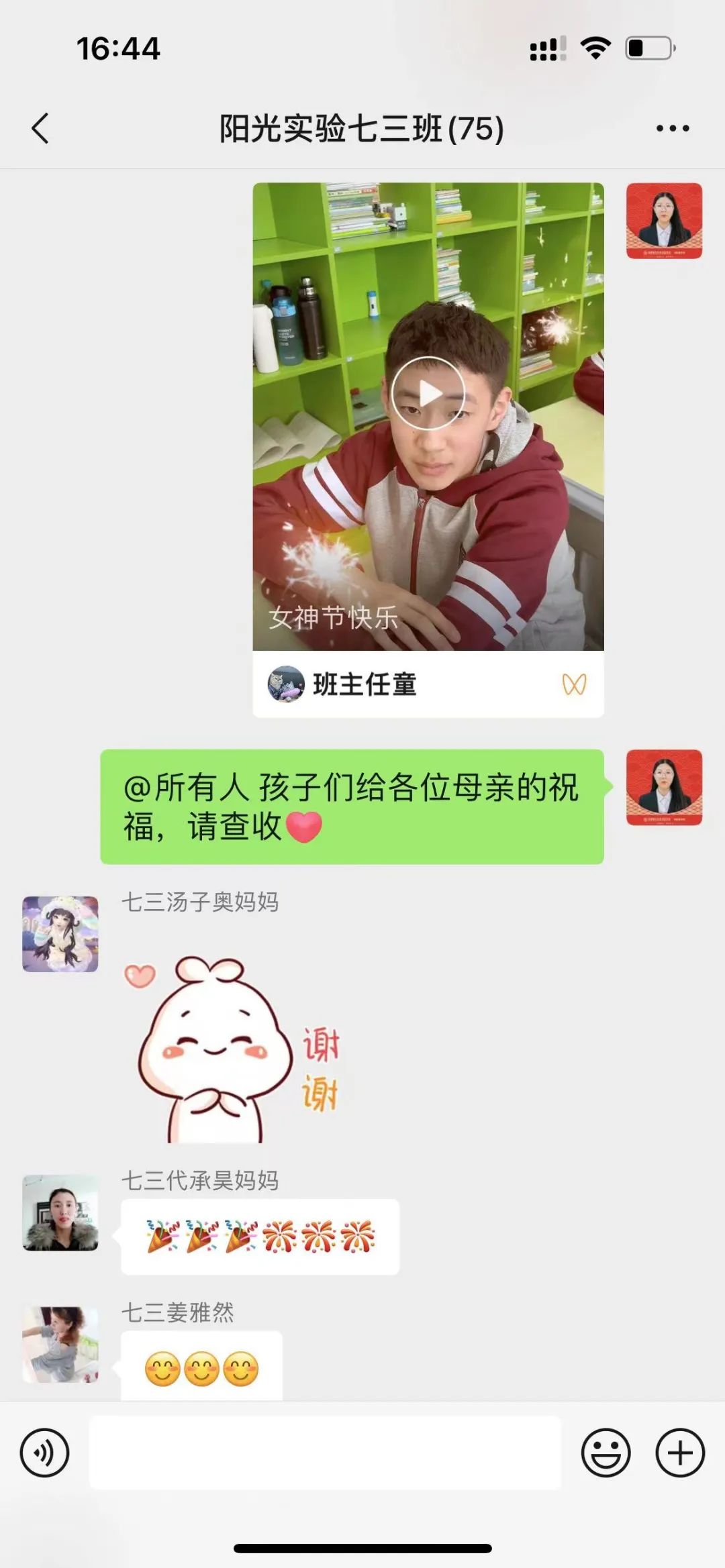Go back to the chat list
This screenshot has width=725, height=1568.
tap(40, 128)
